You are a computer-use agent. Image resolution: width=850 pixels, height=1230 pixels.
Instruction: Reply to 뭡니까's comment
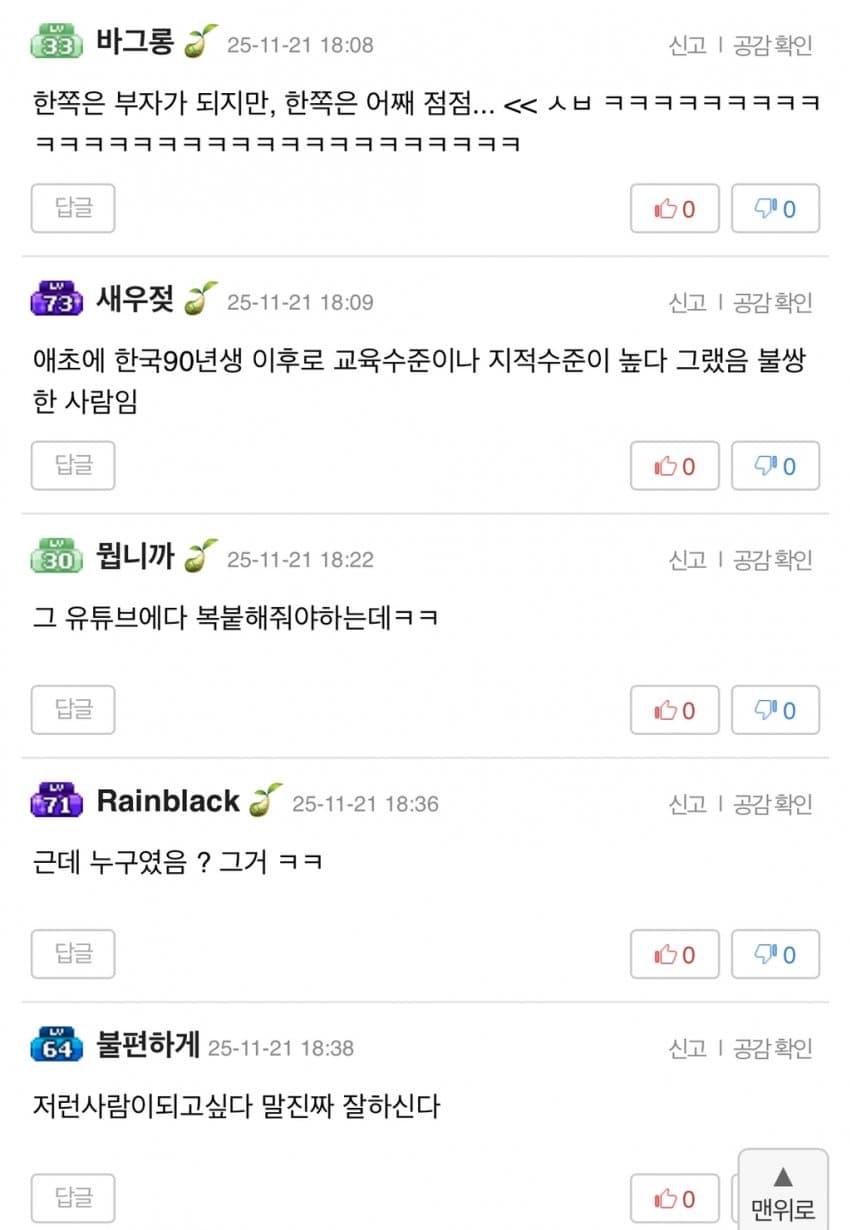click(x=73, y=710)
